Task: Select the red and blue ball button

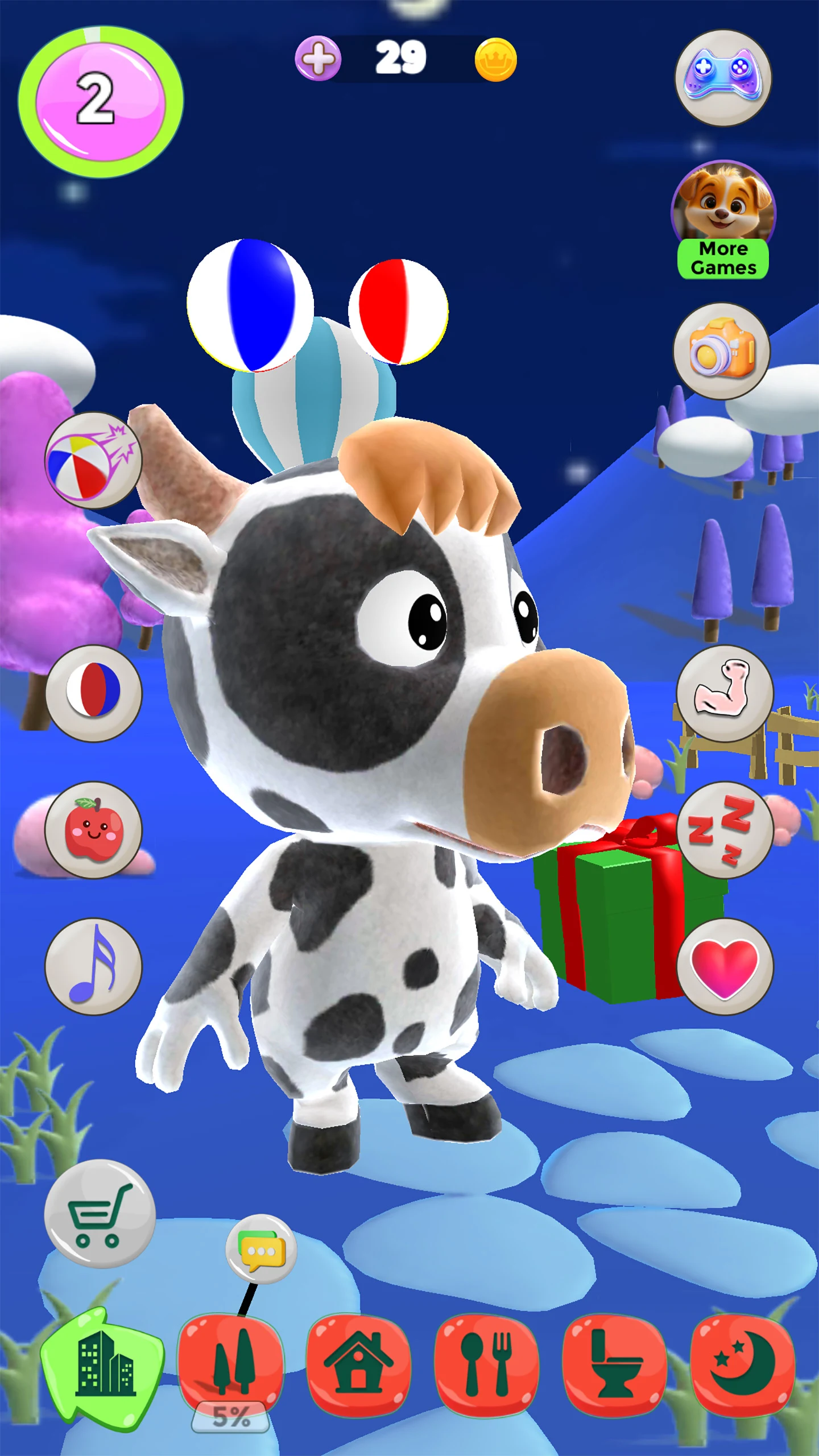Action: tap(93, 693)
